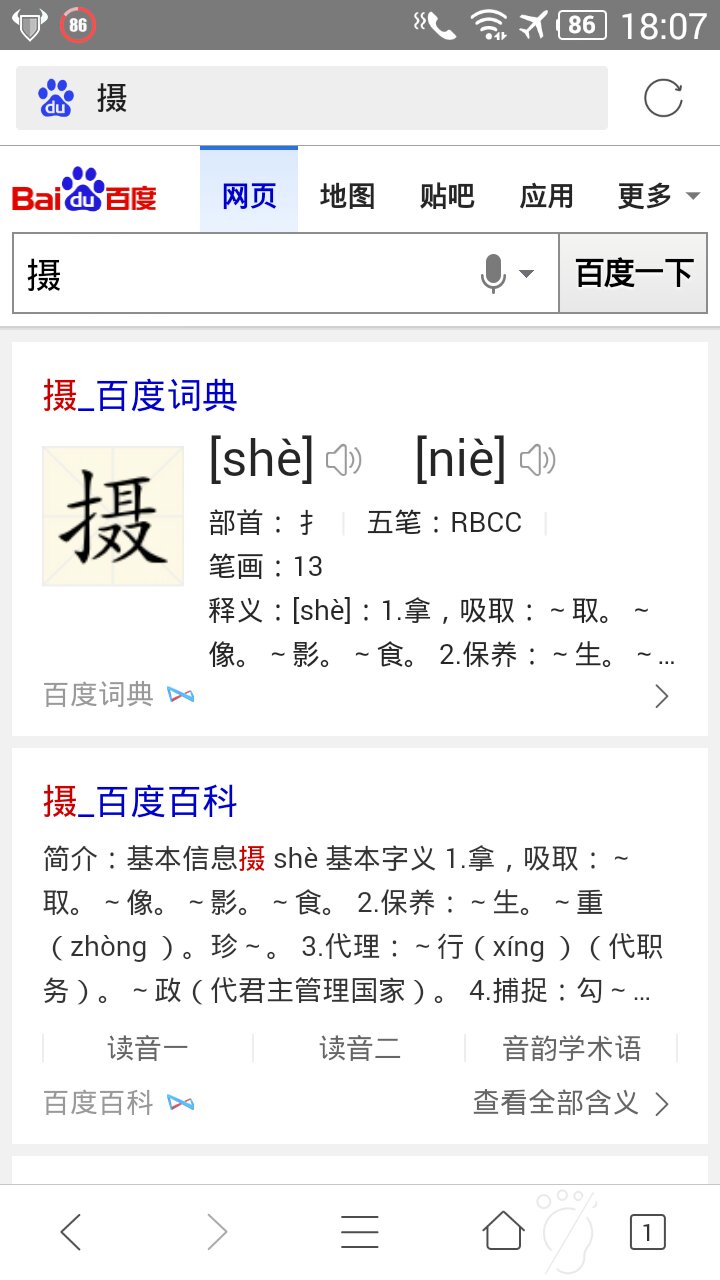
Task: Open the tab switcher showing 1
Action: tap(647, 1232)
